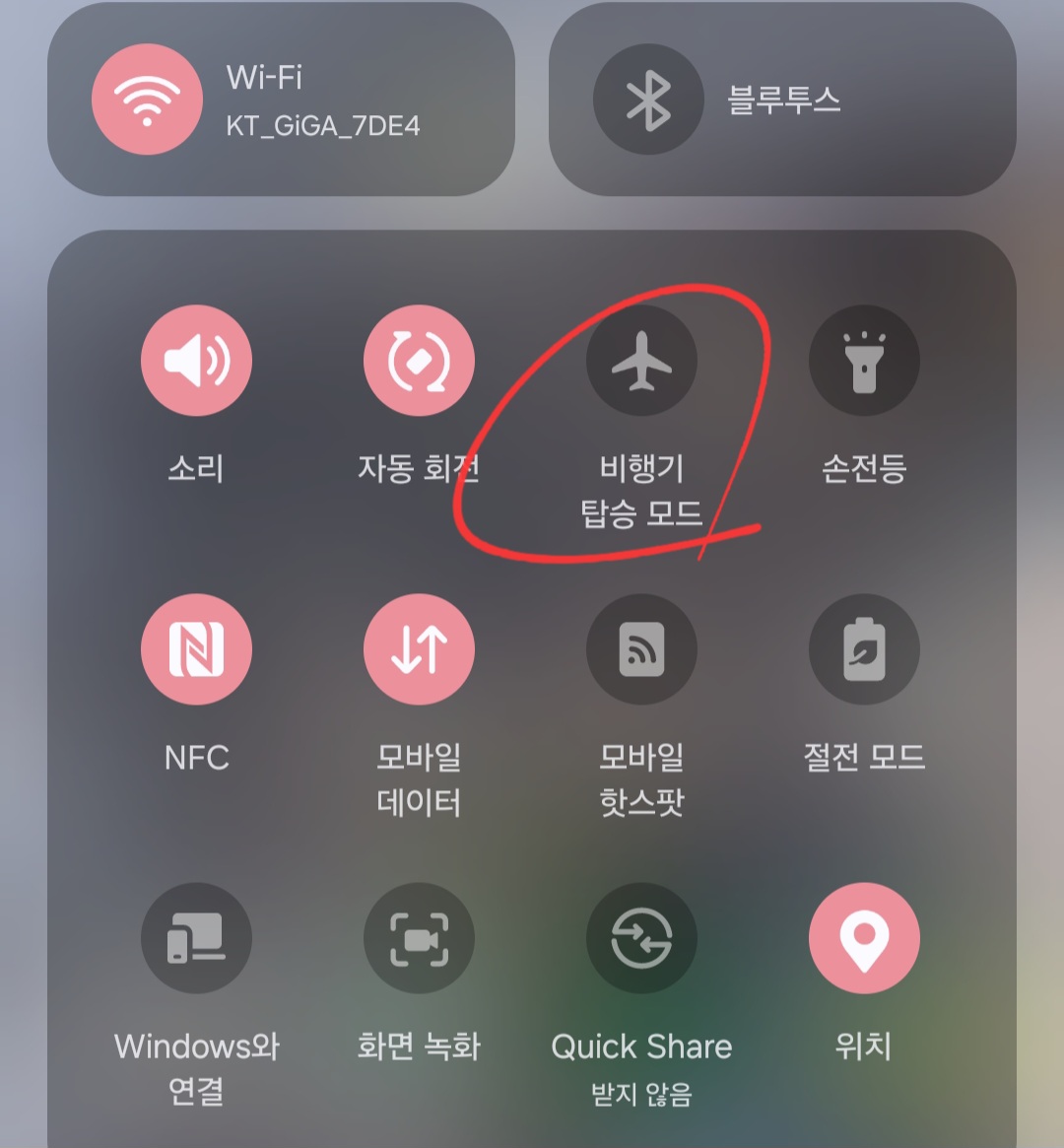
Task: Open Link to Windows (Windows와 연결) icon
Action: coord(197,938)
